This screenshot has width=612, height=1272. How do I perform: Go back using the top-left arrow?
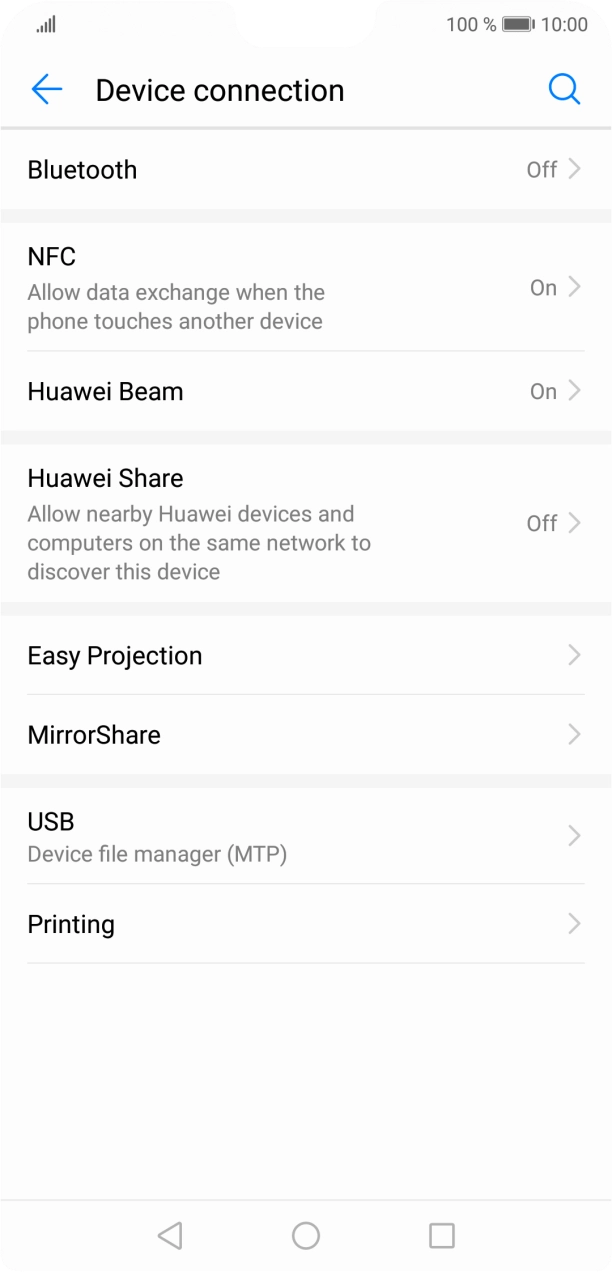pyautogui.click(x=47, y=90)
